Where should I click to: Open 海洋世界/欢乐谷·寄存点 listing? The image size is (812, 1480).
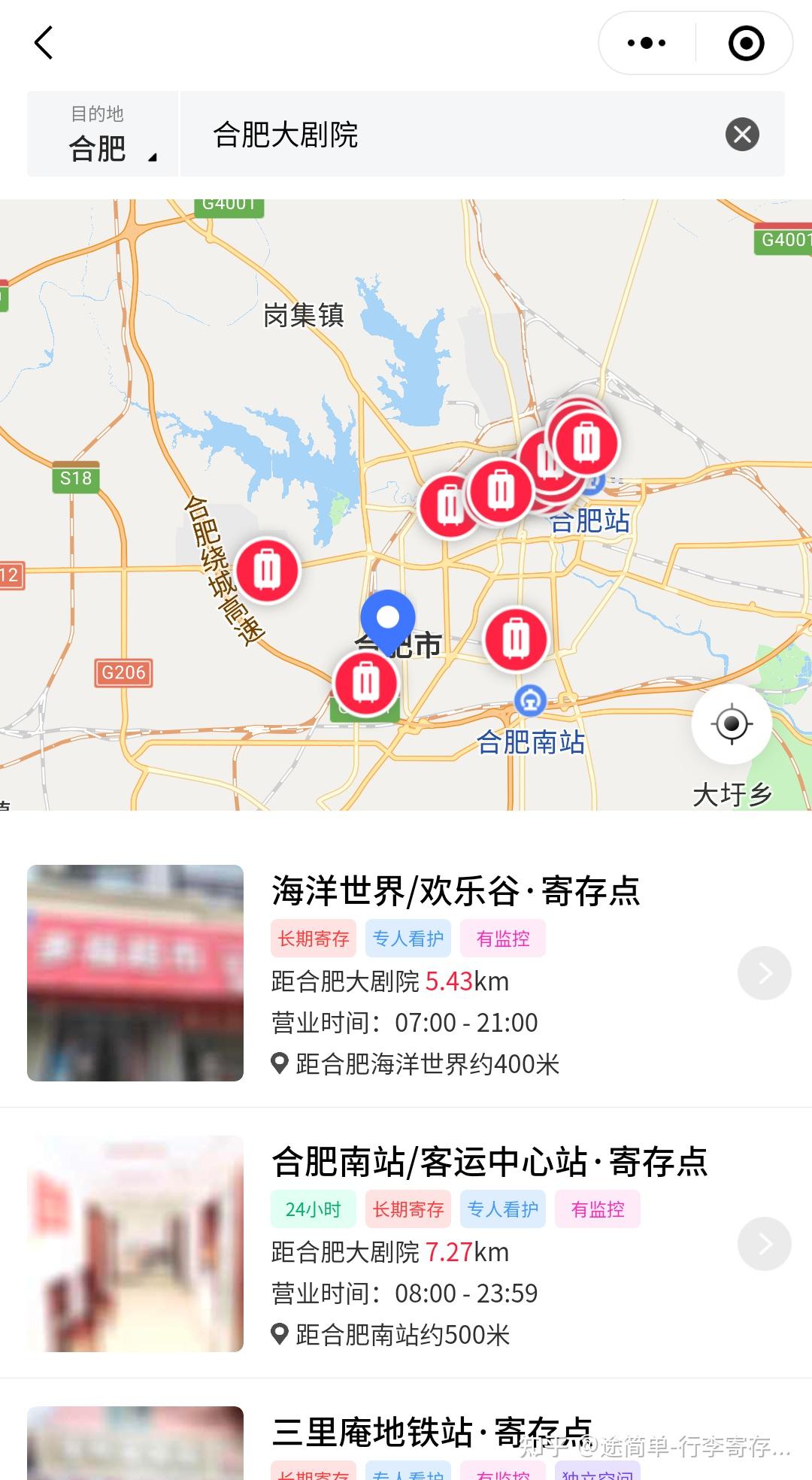456,891
